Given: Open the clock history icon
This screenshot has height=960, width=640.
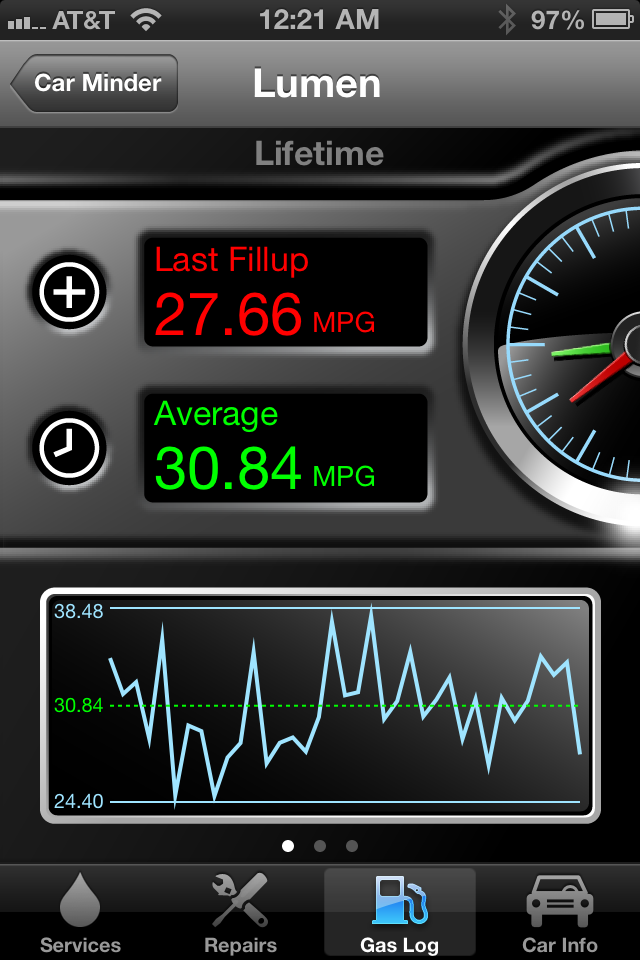Looking at the screenshot, I should click(x=69, y=448).
